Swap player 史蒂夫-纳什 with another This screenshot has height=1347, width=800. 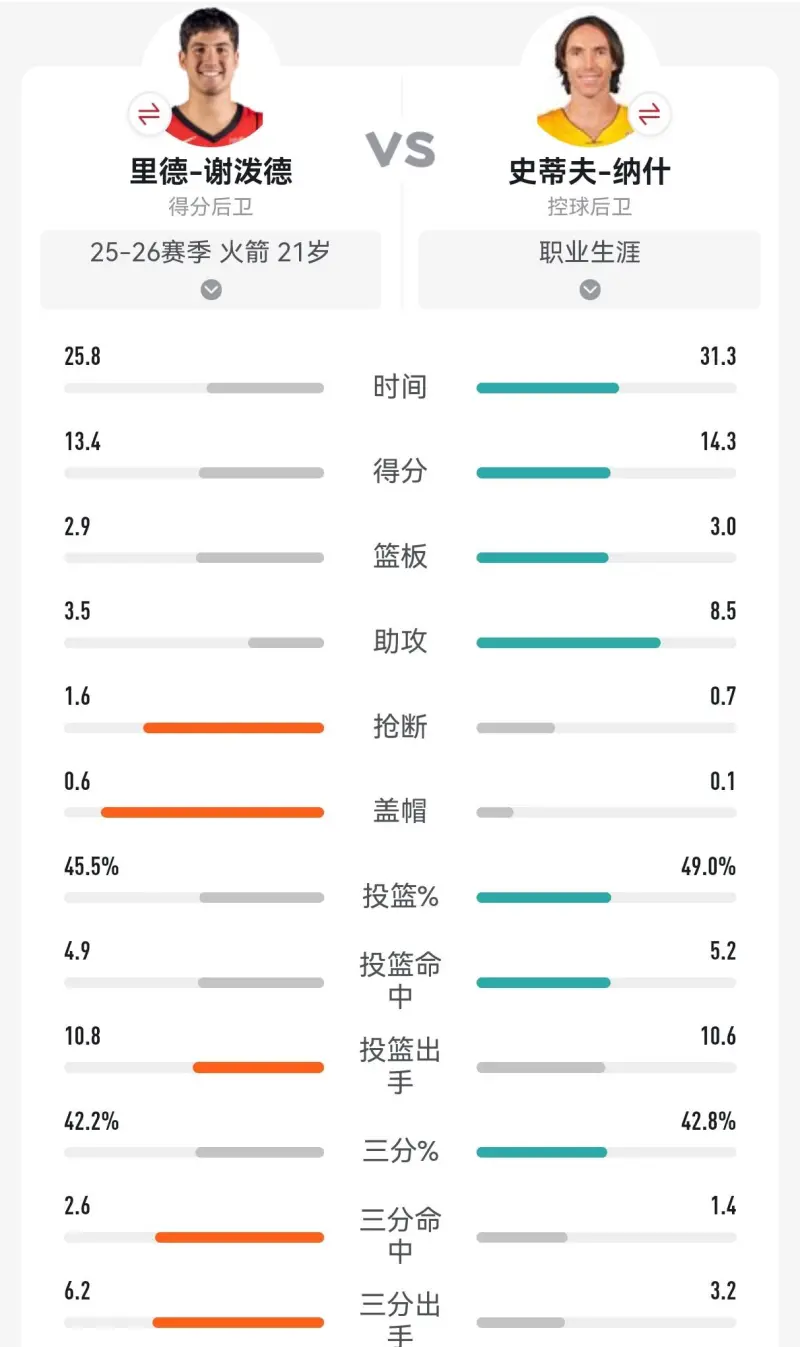(649, 113)
